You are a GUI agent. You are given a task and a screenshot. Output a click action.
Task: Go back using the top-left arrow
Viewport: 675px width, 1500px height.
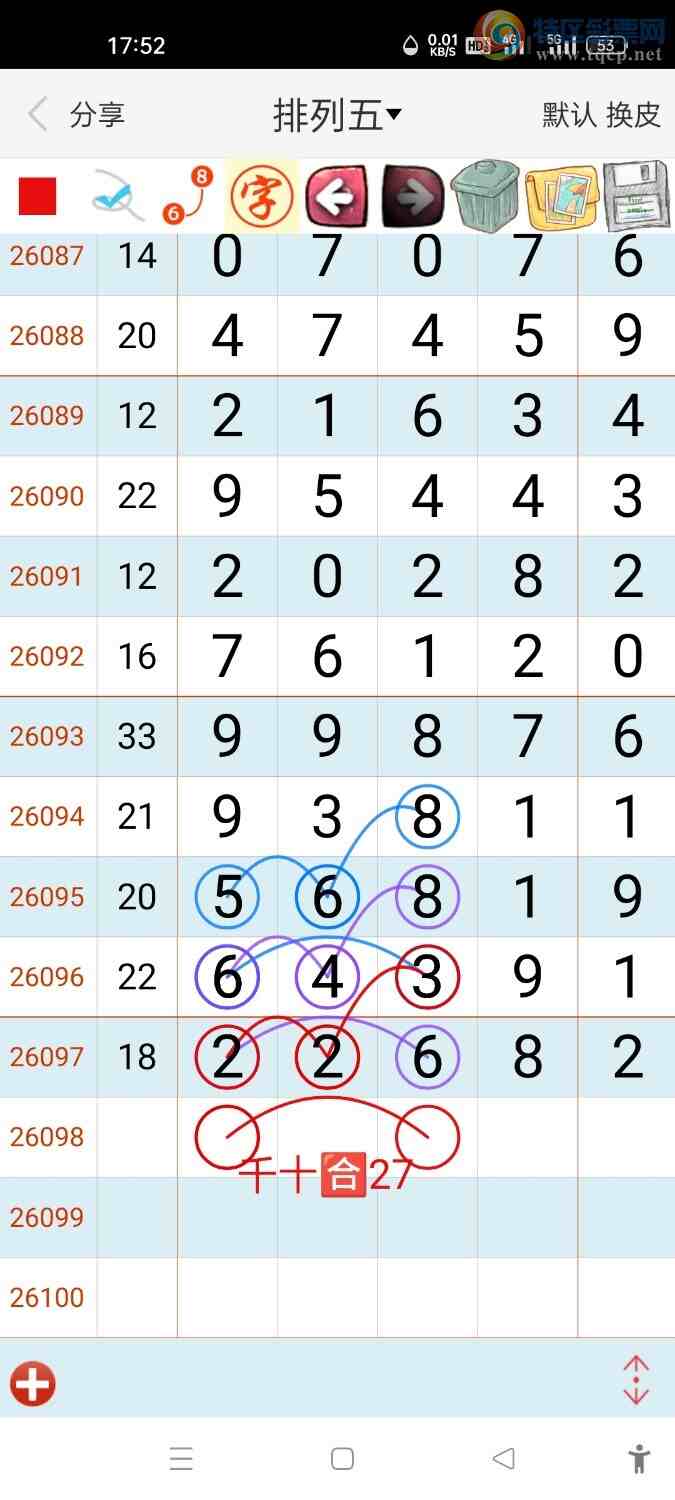point(38,115)
